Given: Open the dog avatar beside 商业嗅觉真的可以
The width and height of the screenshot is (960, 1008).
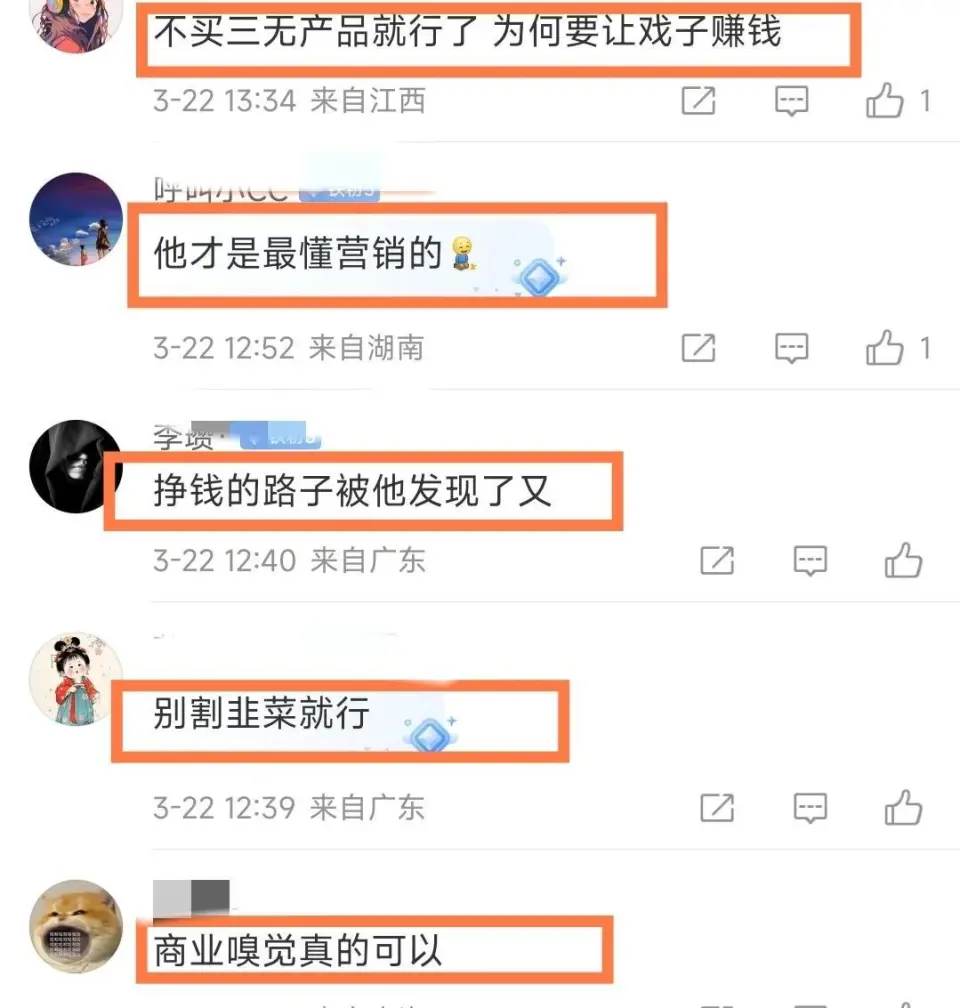Looking at the screenshot, I should [x=77, y=927].
